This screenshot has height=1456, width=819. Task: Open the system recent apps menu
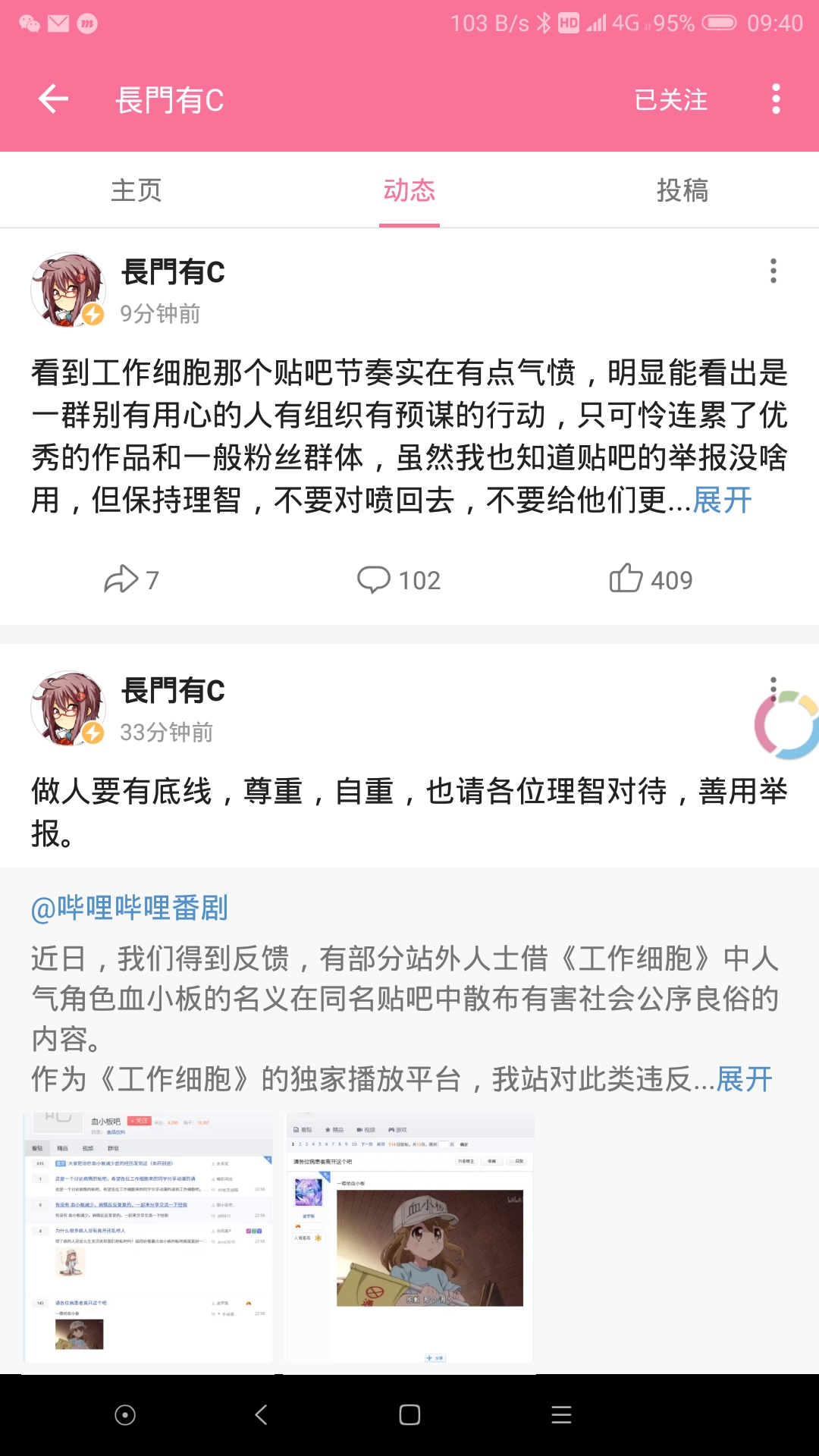pyautogui.click(x=561, y=1415)
